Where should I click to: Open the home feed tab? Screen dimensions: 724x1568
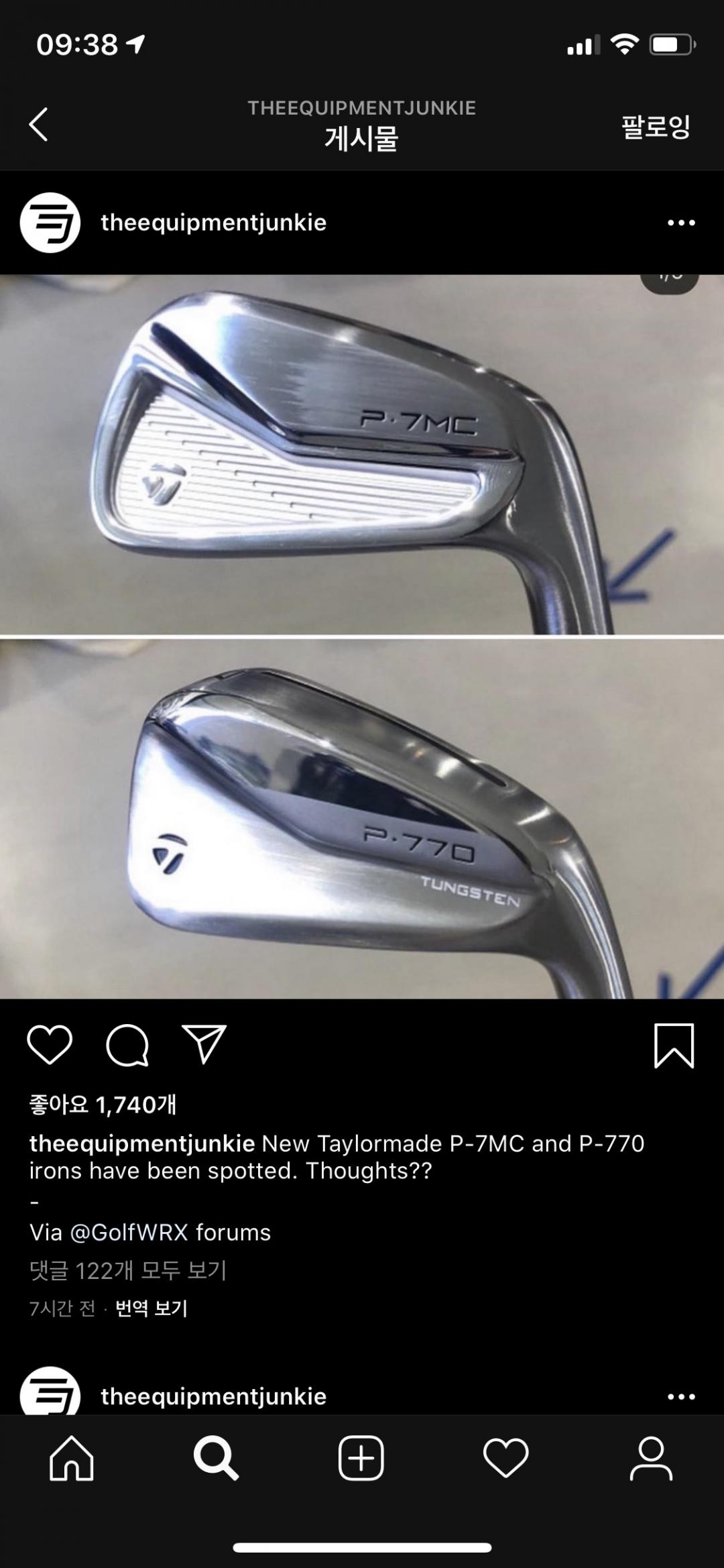tap(72, 1458)
